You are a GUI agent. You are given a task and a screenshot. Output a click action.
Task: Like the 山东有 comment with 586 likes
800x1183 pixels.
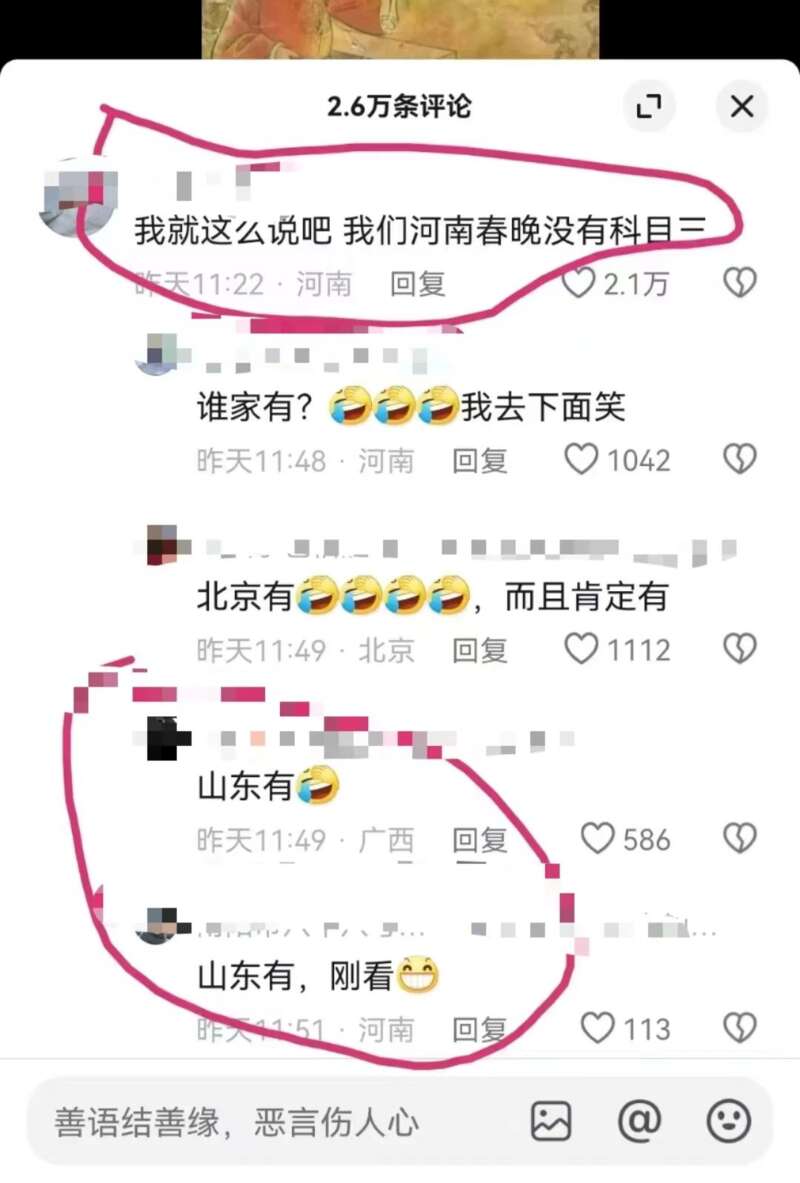[x=598, y=839]
